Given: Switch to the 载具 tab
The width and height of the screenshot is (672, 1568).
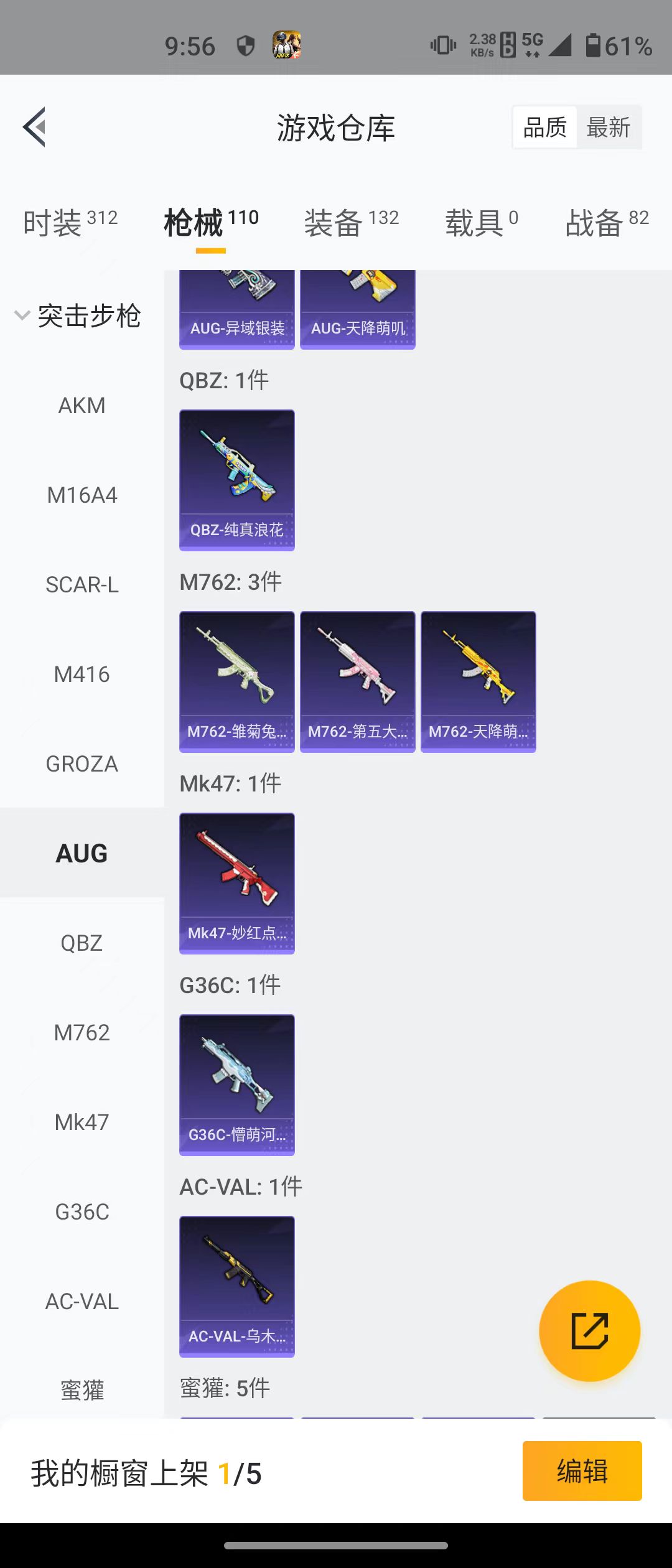Looking at the screenshot, I should pos(482,222).
